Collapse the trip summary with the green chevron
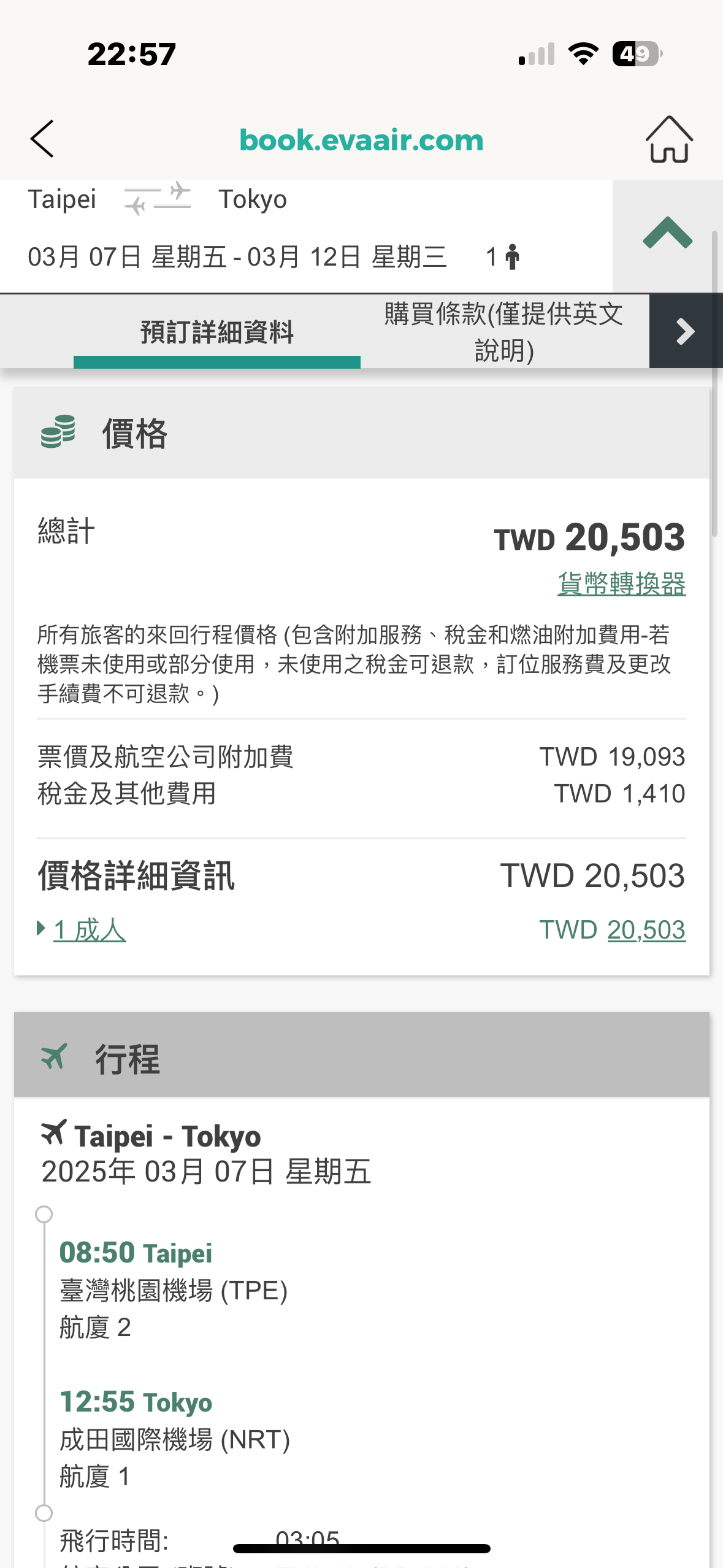The image size is (723, 1568). point(667,234)
